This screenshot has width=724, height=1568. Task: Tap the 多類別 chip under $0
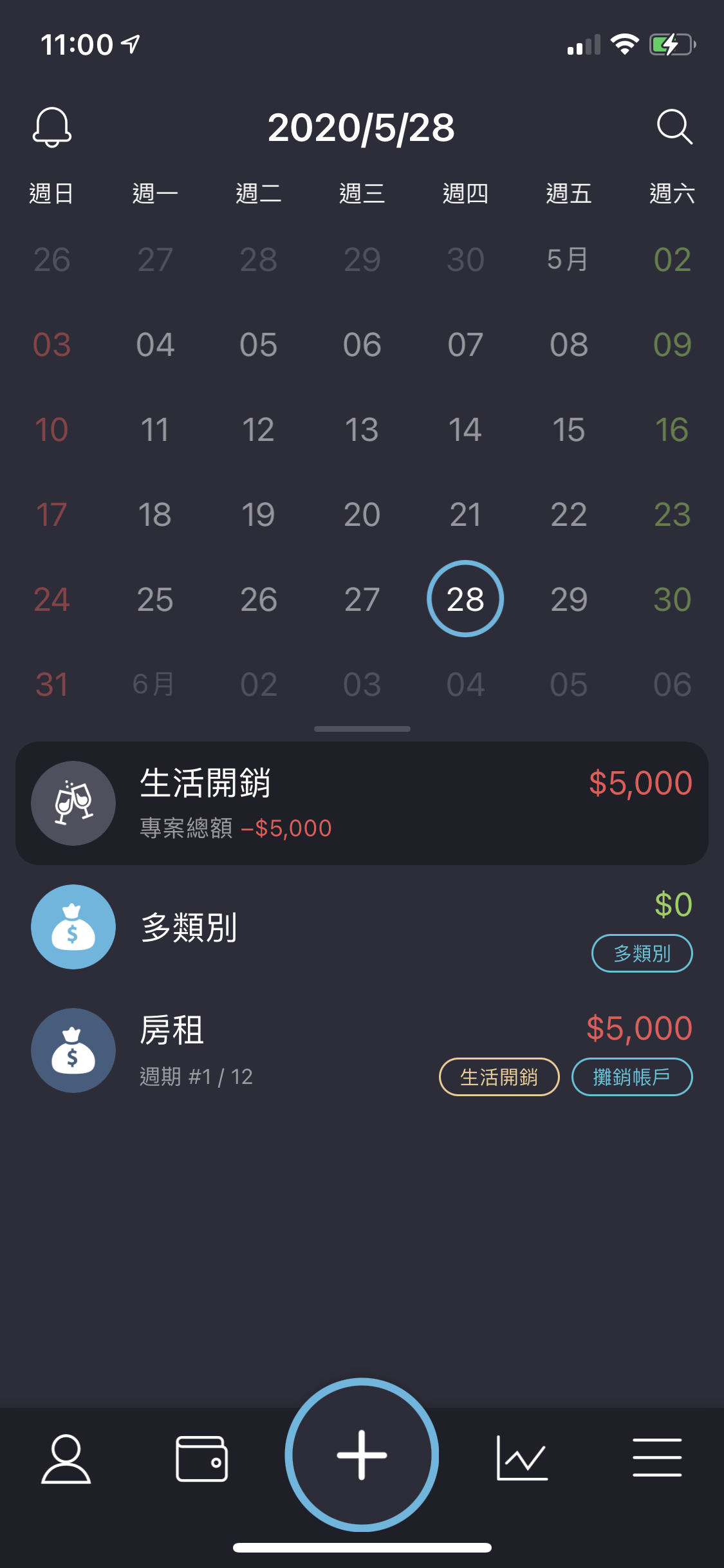pyautogui.click(x=642, y=953)
